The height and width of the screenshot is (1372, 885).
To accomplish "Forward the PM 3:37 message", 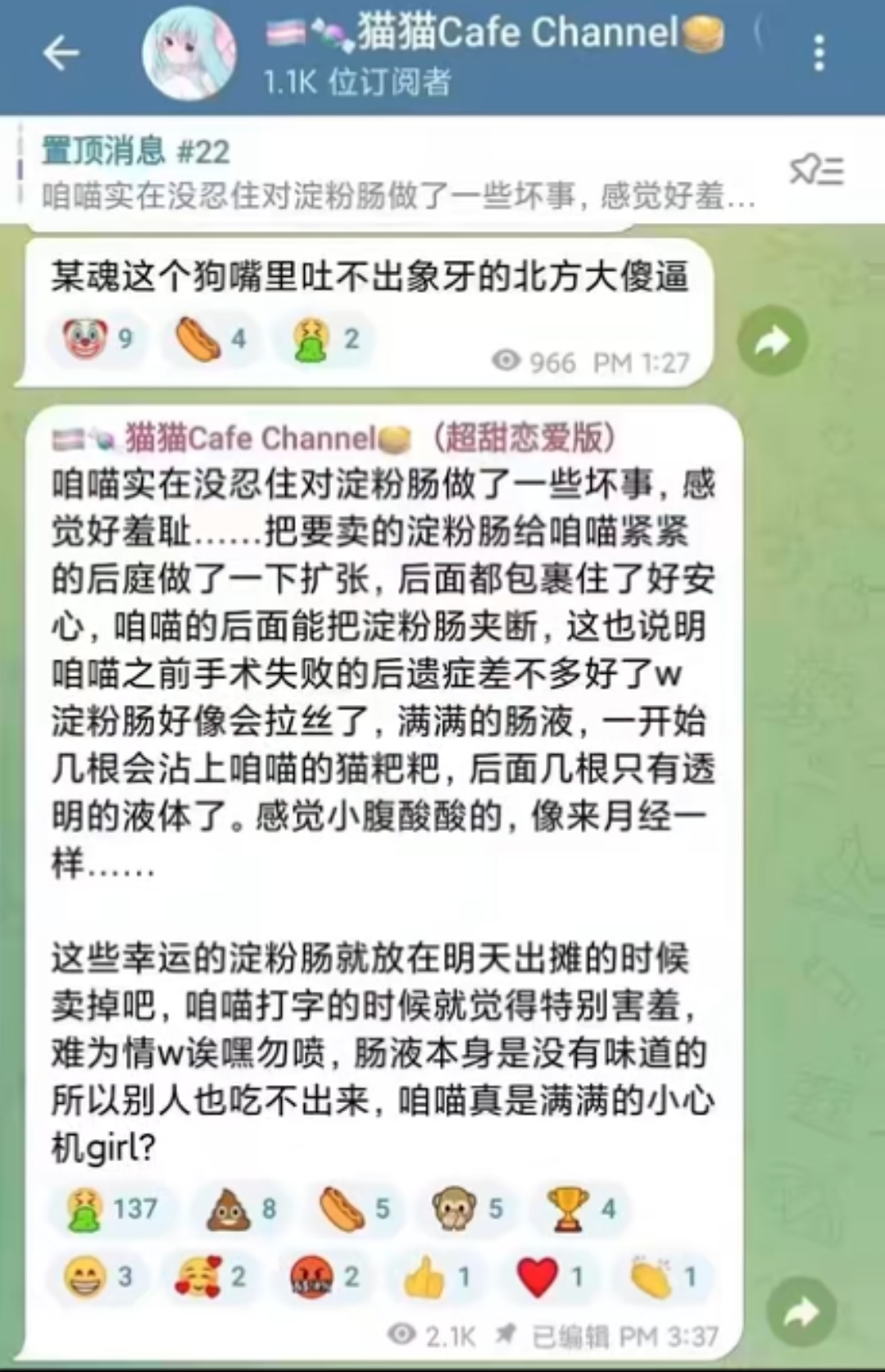I will tap(801, 1314).
